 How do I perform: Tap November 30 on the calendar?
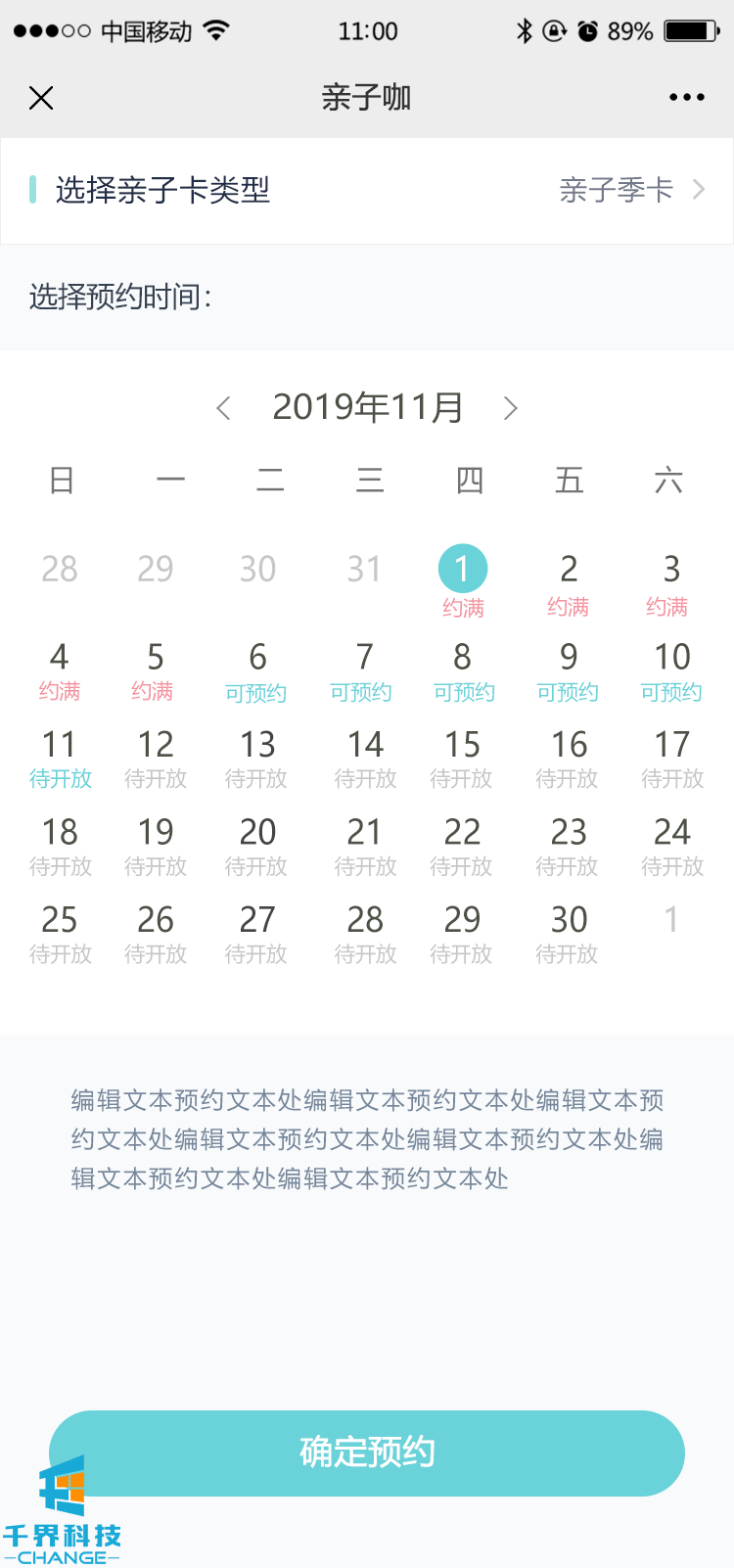[568, 934]
